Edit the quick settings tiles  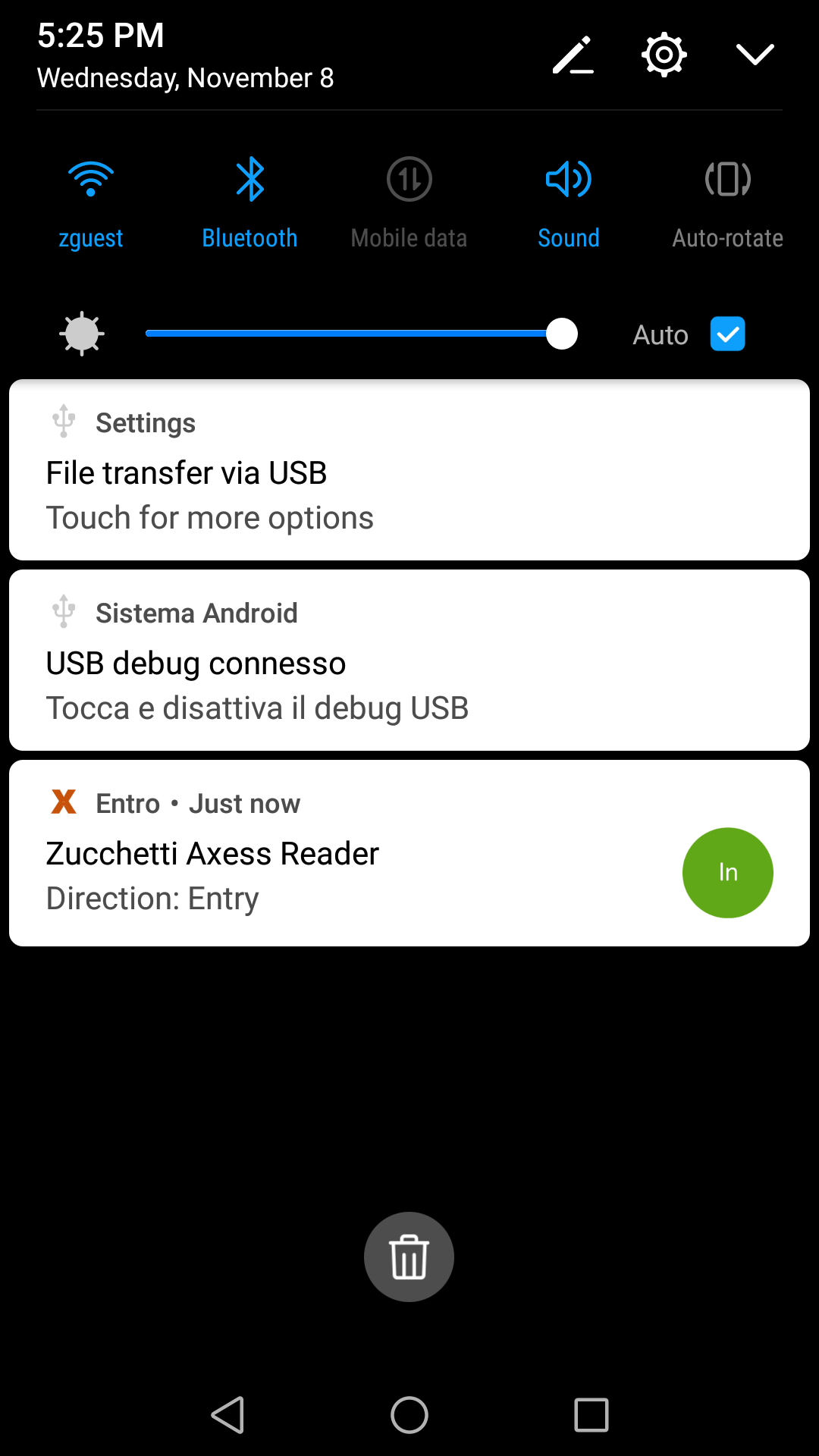pyautogui.click(x=573, y=55)
